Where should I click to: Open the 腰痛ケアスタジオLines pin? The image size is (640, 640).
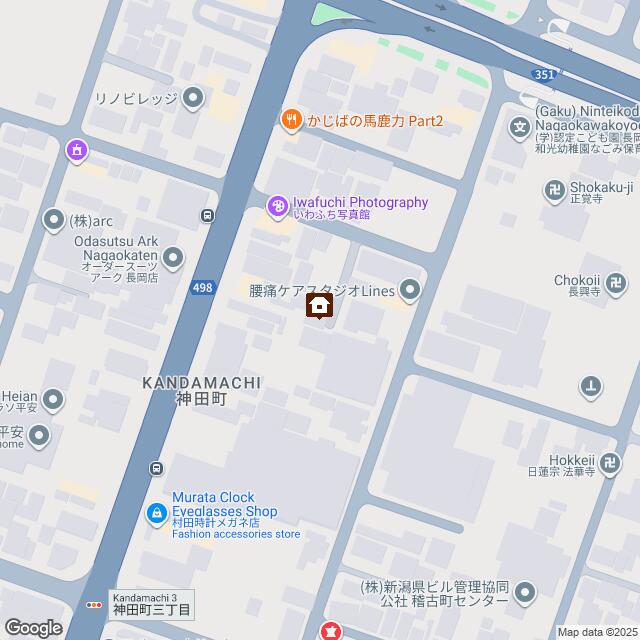point(410,291)
